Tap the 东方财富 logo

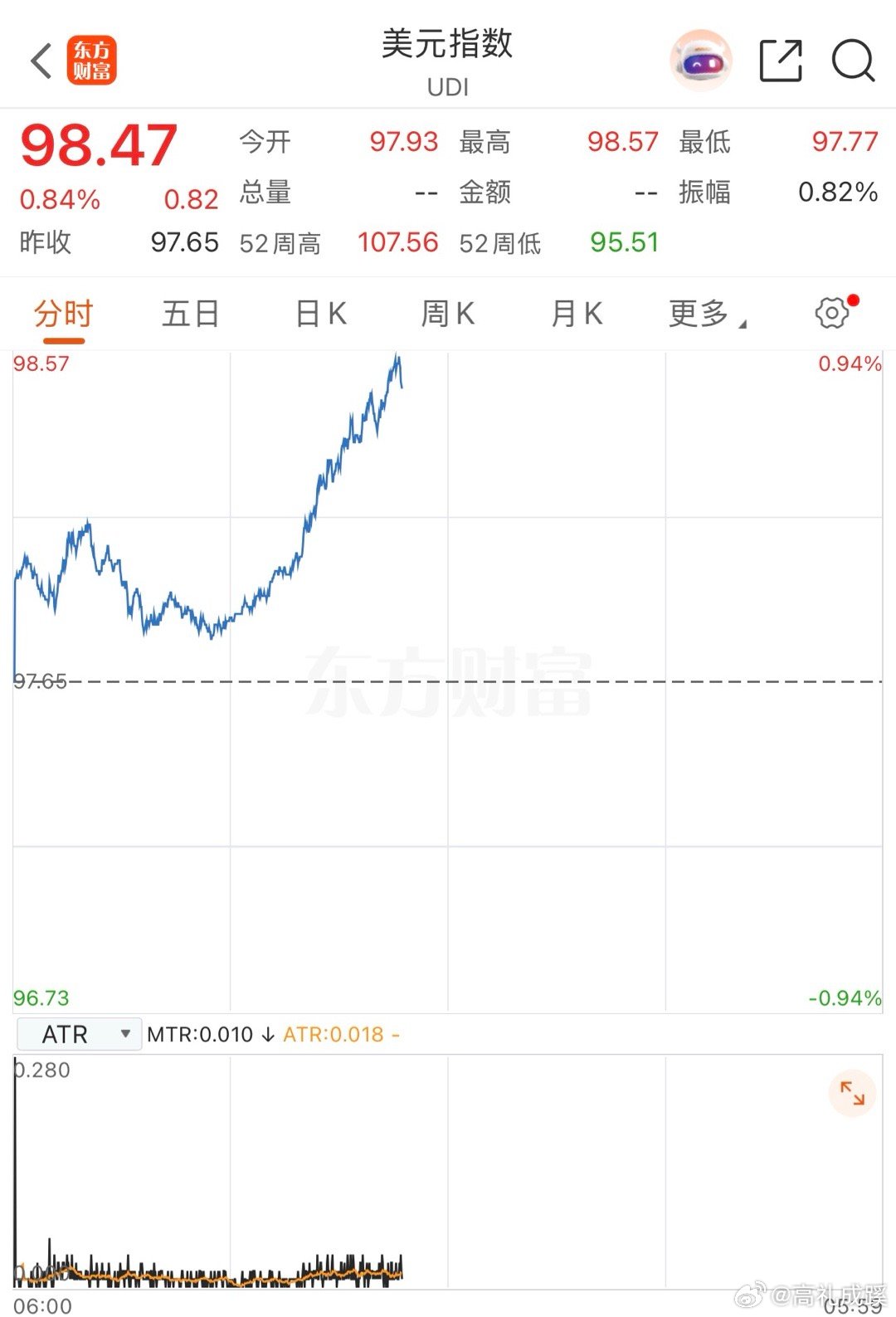(93, 61)
